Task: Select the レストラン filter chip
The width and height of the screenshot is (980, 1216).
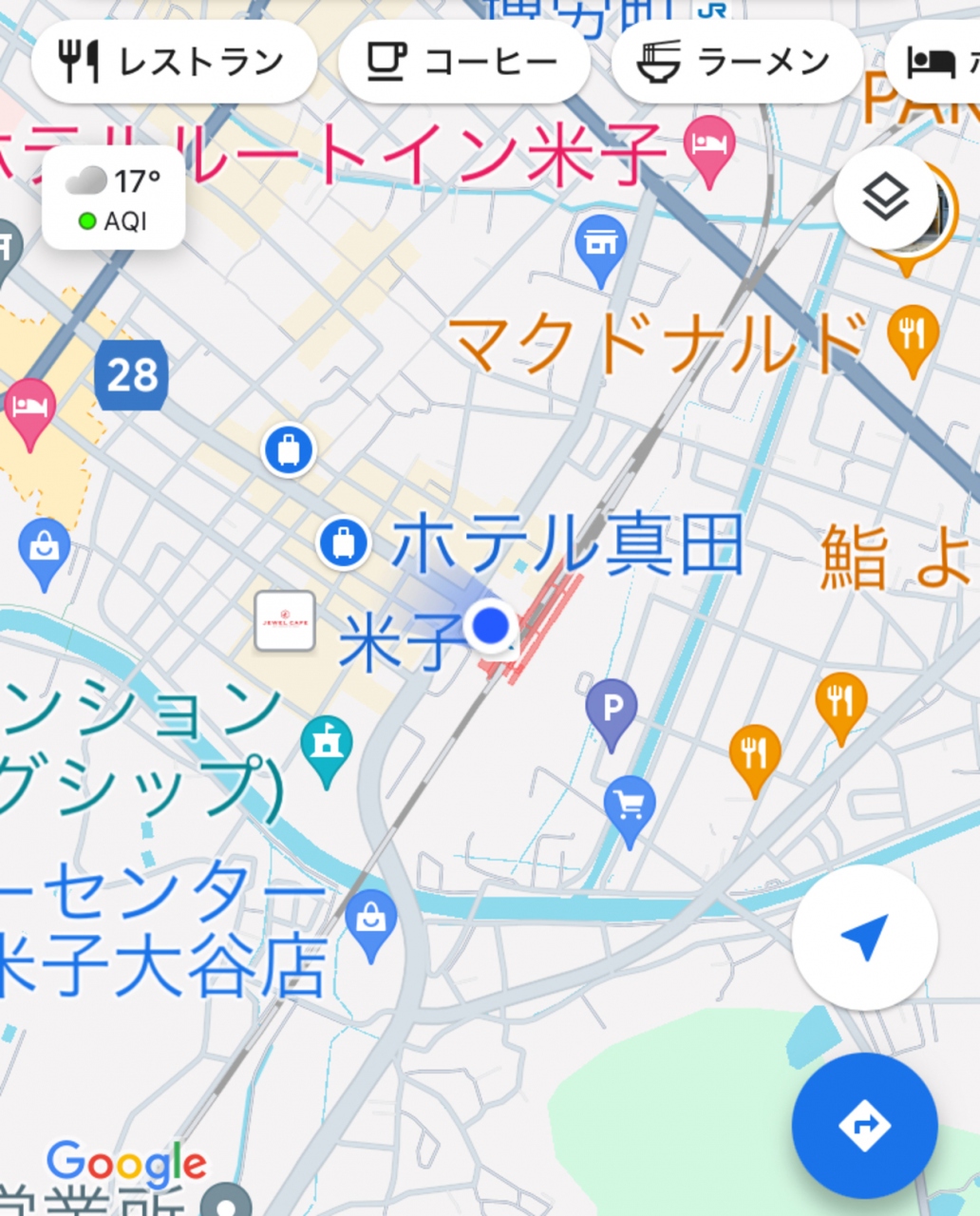Action: (x=174, y=63)
